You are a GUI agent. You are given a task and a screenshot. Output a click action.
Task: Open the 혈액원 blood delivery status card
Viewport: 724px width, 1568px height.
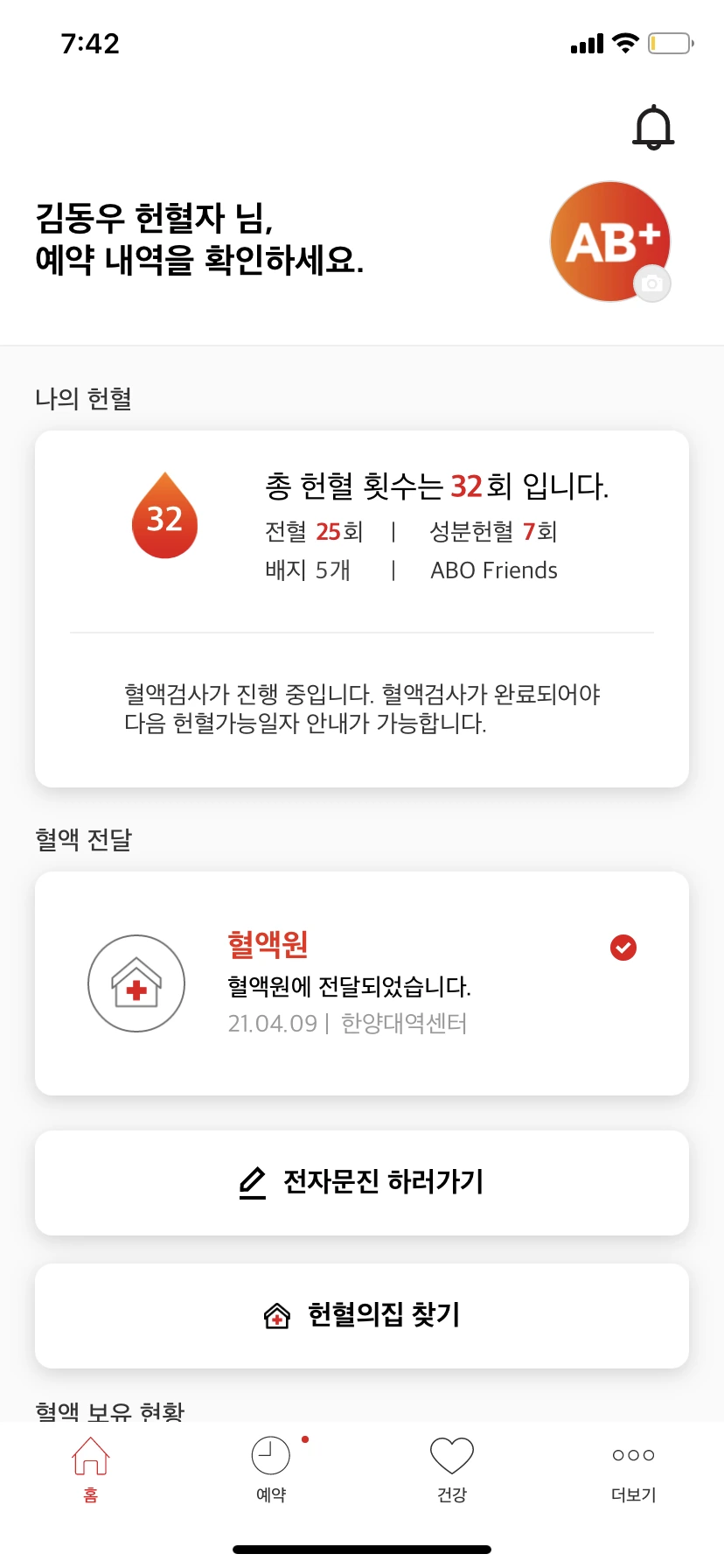click(x=362, y=983)
